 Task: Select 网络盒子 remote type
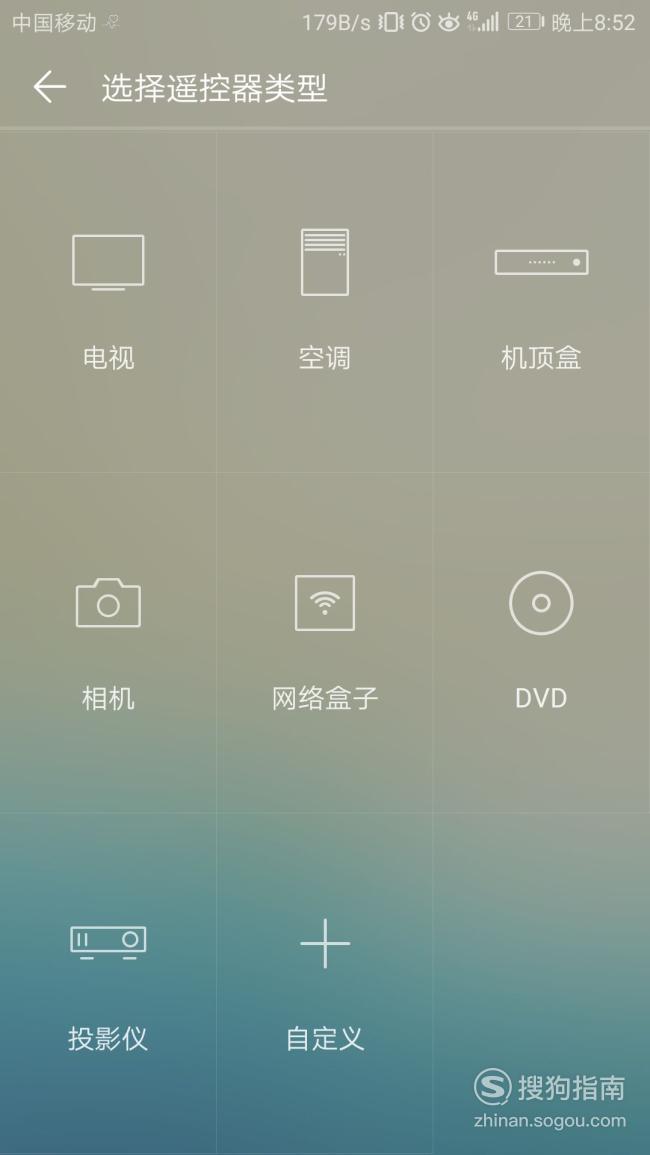click(x=325, y=643)
